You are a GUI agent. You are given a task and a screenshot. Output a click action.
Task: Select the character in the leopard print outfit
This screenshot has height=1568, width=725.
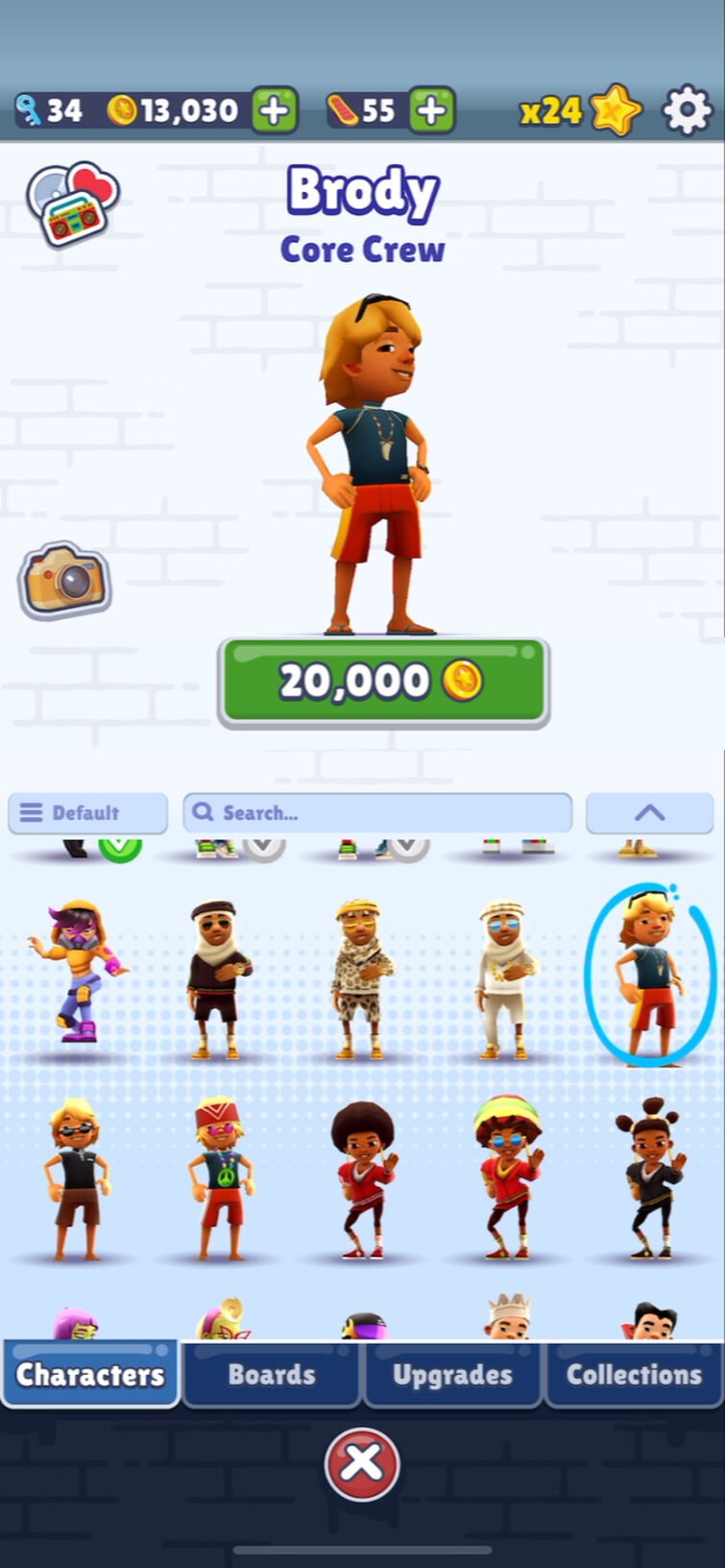click(361, 977)
